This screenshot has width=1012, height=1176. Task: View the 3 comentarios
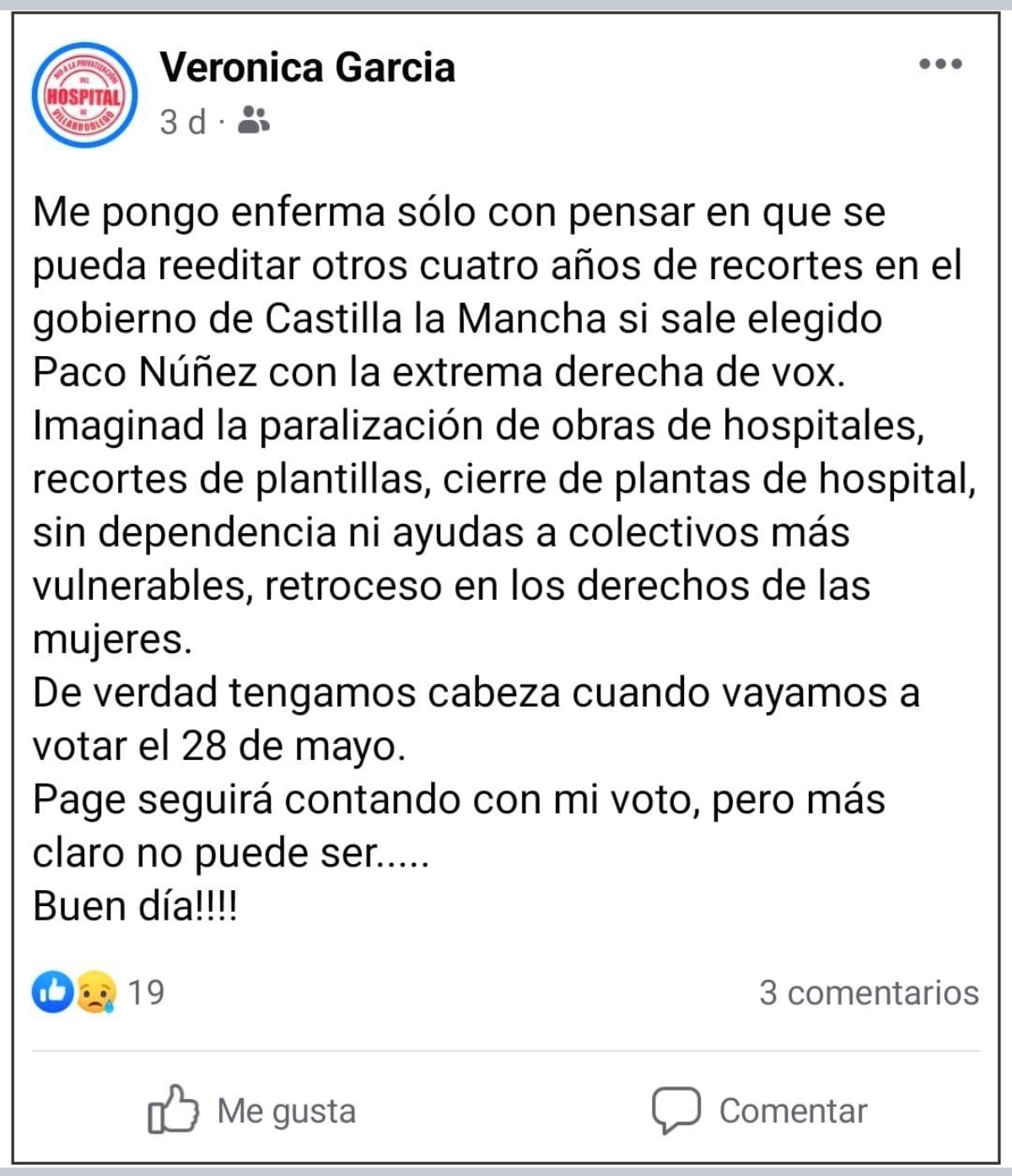869,993
